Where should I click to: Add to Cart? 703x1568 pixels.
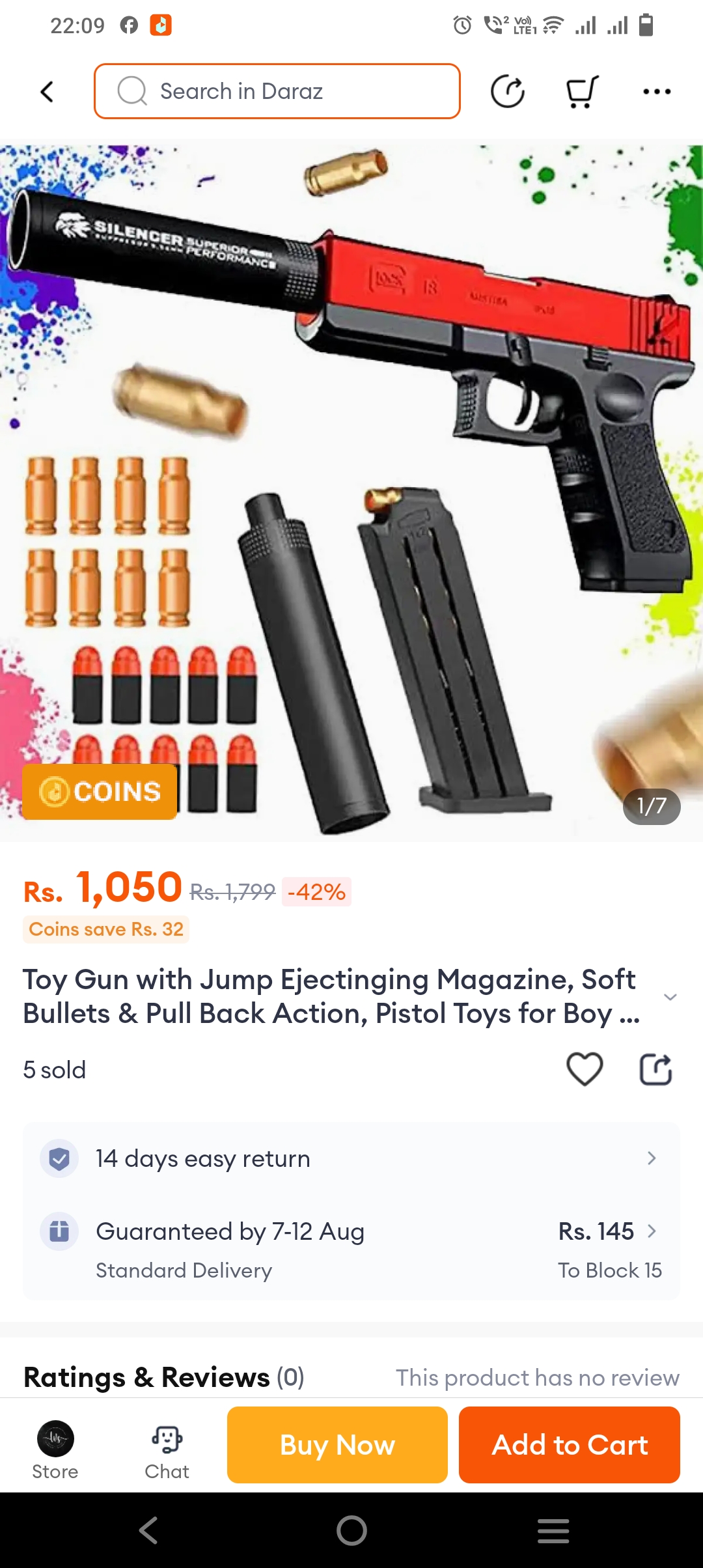point(569,1445)
